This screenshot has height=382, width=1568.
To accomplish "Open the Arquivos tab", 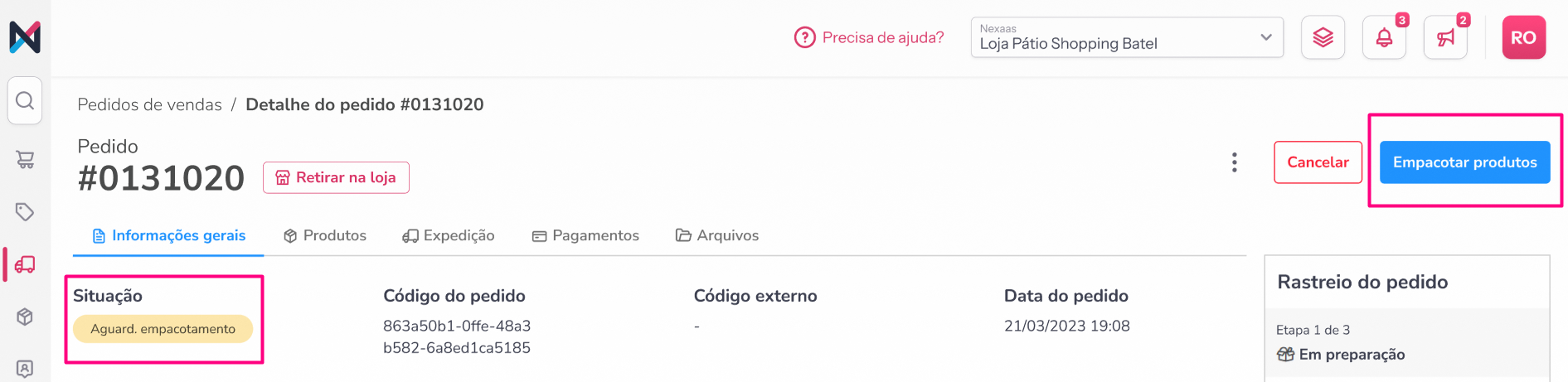I will [x=717, y=235].
